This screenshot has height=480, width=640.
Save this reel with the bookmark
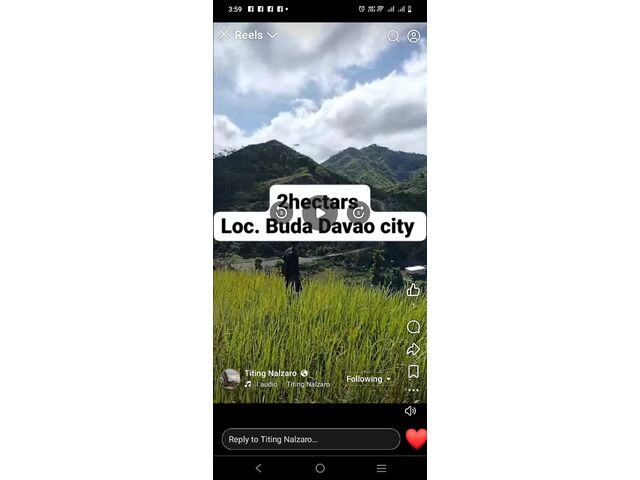point(413,371)
